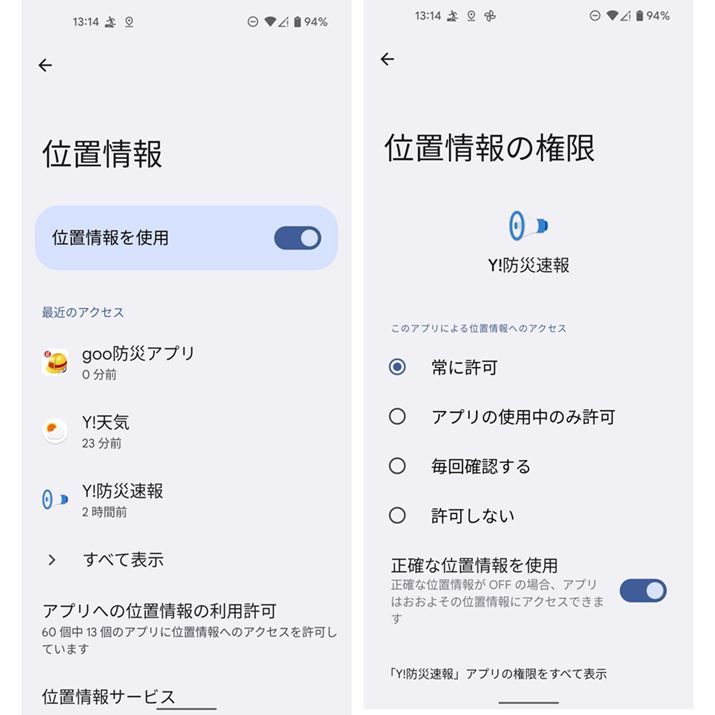This screenshot has width=715, height=715.
Task: Turn off 位置情報を使用 switch
Action: (297, 238)
